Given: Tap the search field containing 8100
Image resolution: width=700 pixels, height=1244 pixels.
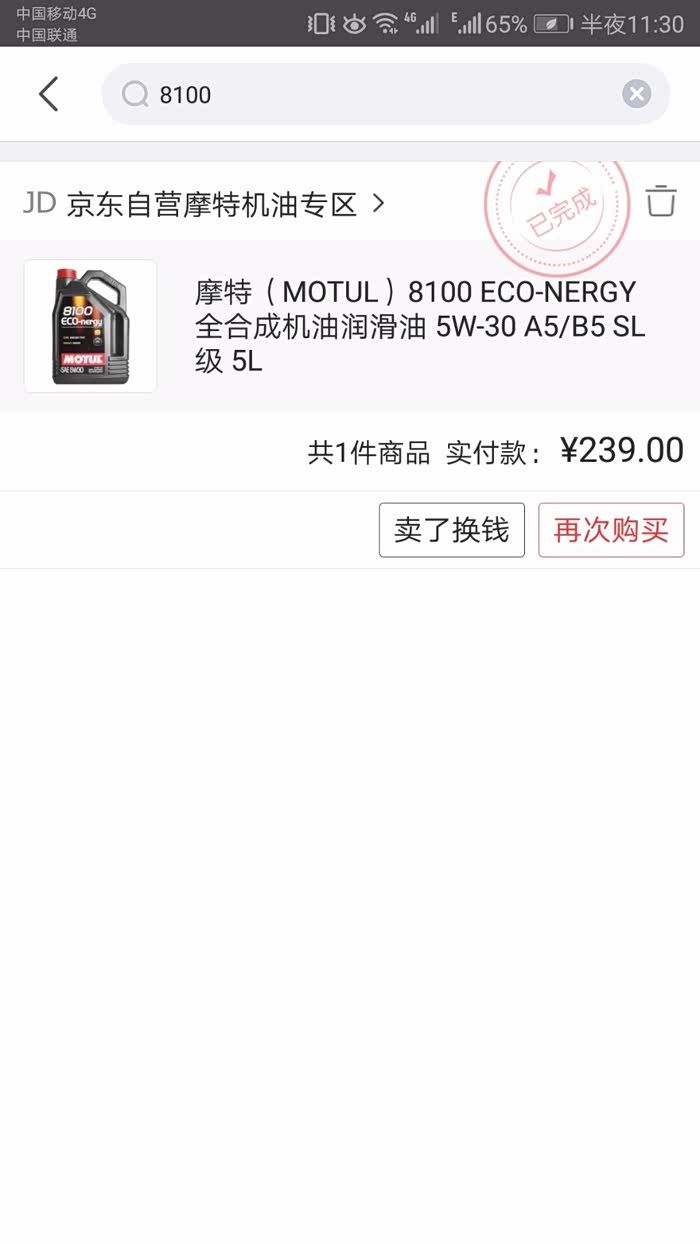Looking at the screenshot, I should click(x=380, y=94).
